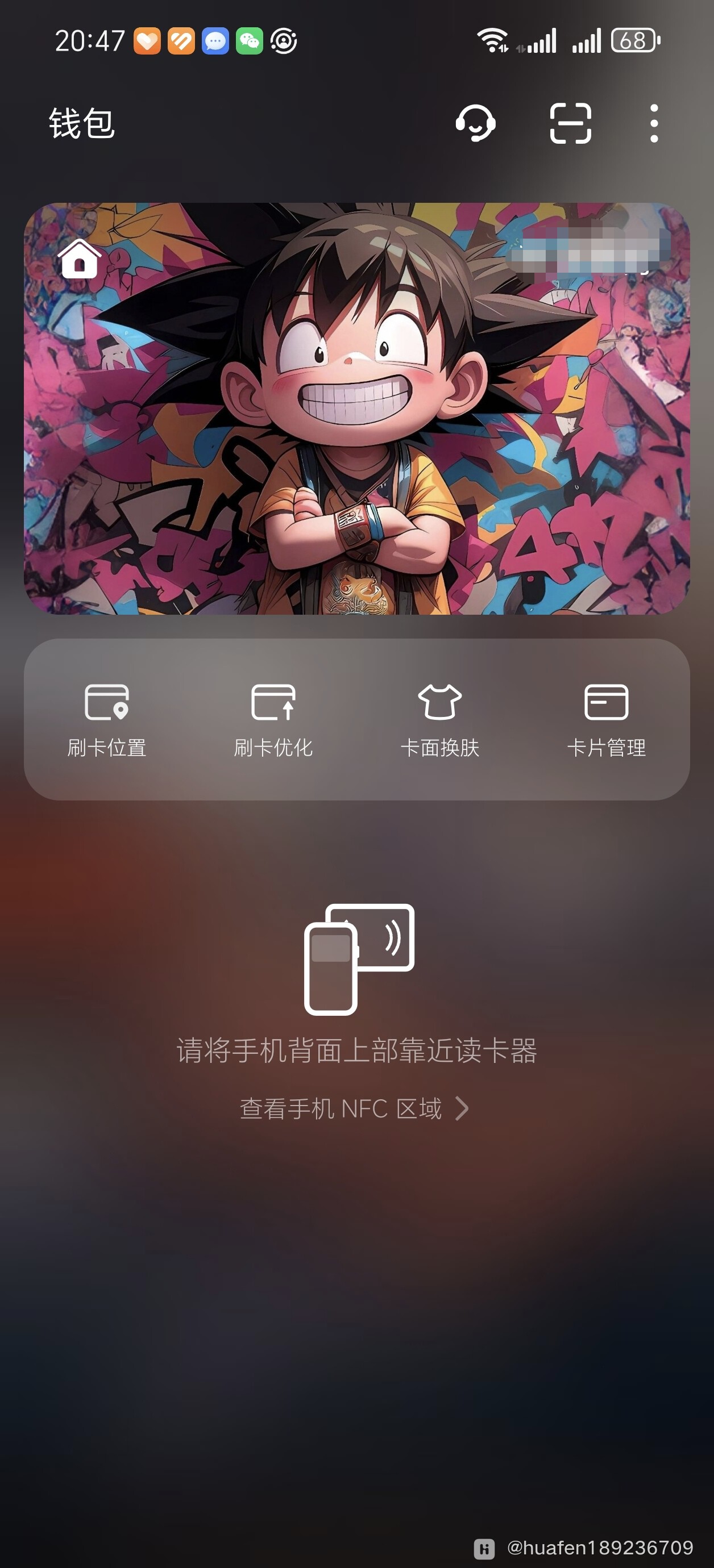Image resolution: width=714 pixels, height=1568 pixels.
Task: Open 刷卡位置 option
Action: tap(107, 719)
